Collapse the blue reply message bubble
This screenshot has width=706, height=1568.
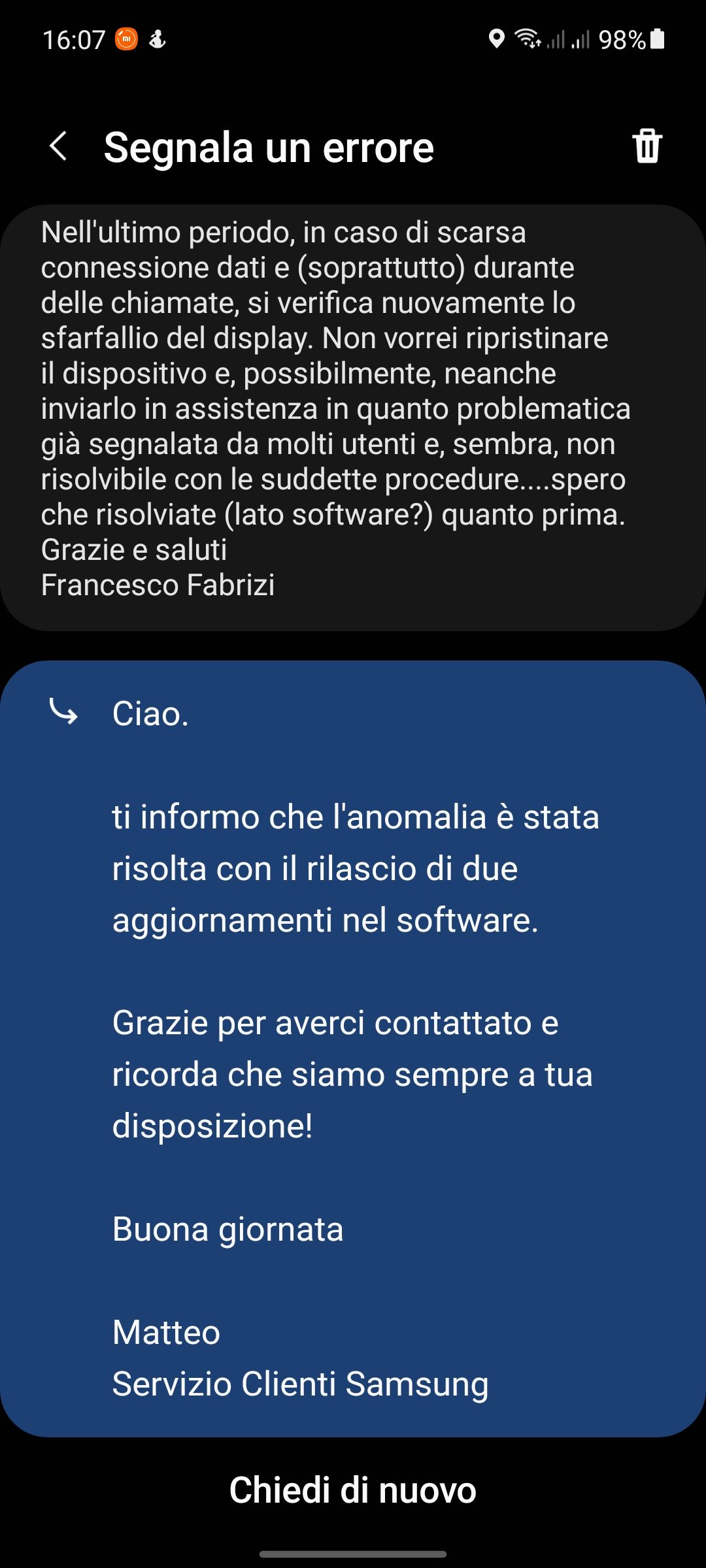(353, 1045)
